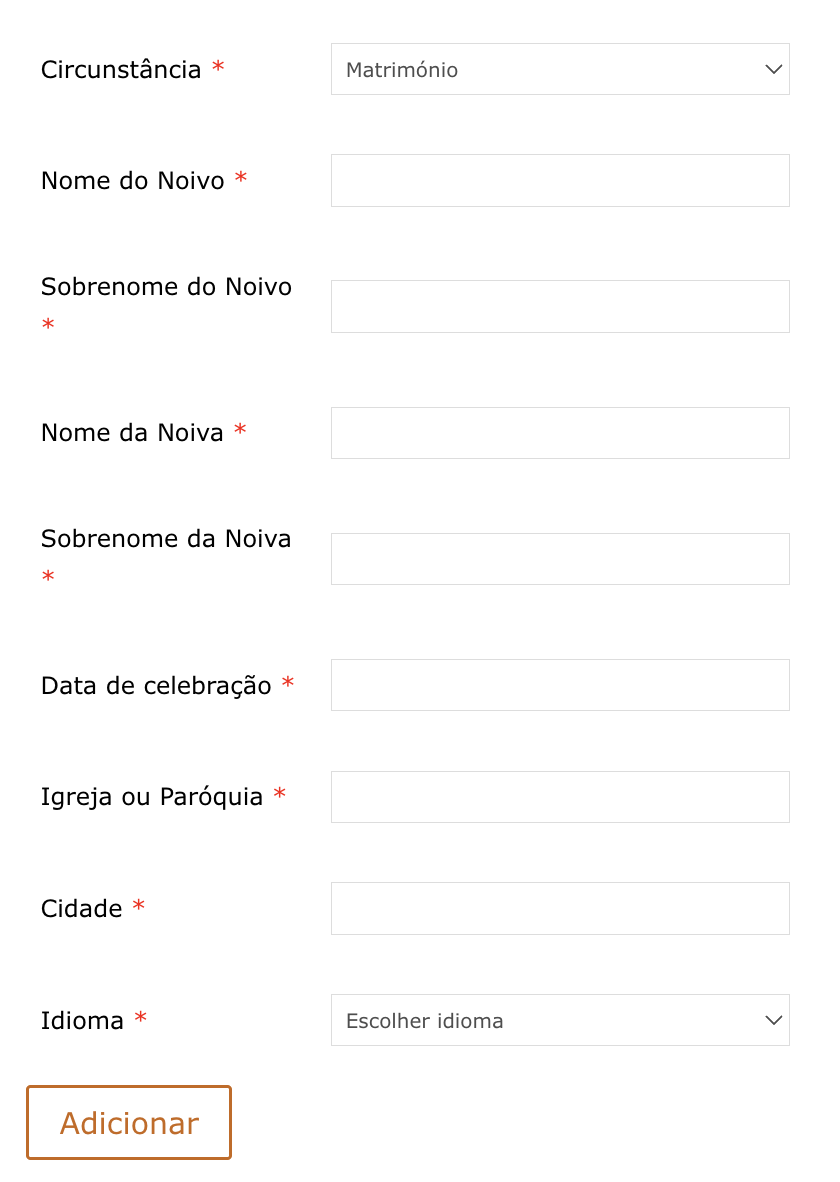Click inside the Nome da Noiva field
The height and width of the screenshot is (1182, 840).
point(560,432)
